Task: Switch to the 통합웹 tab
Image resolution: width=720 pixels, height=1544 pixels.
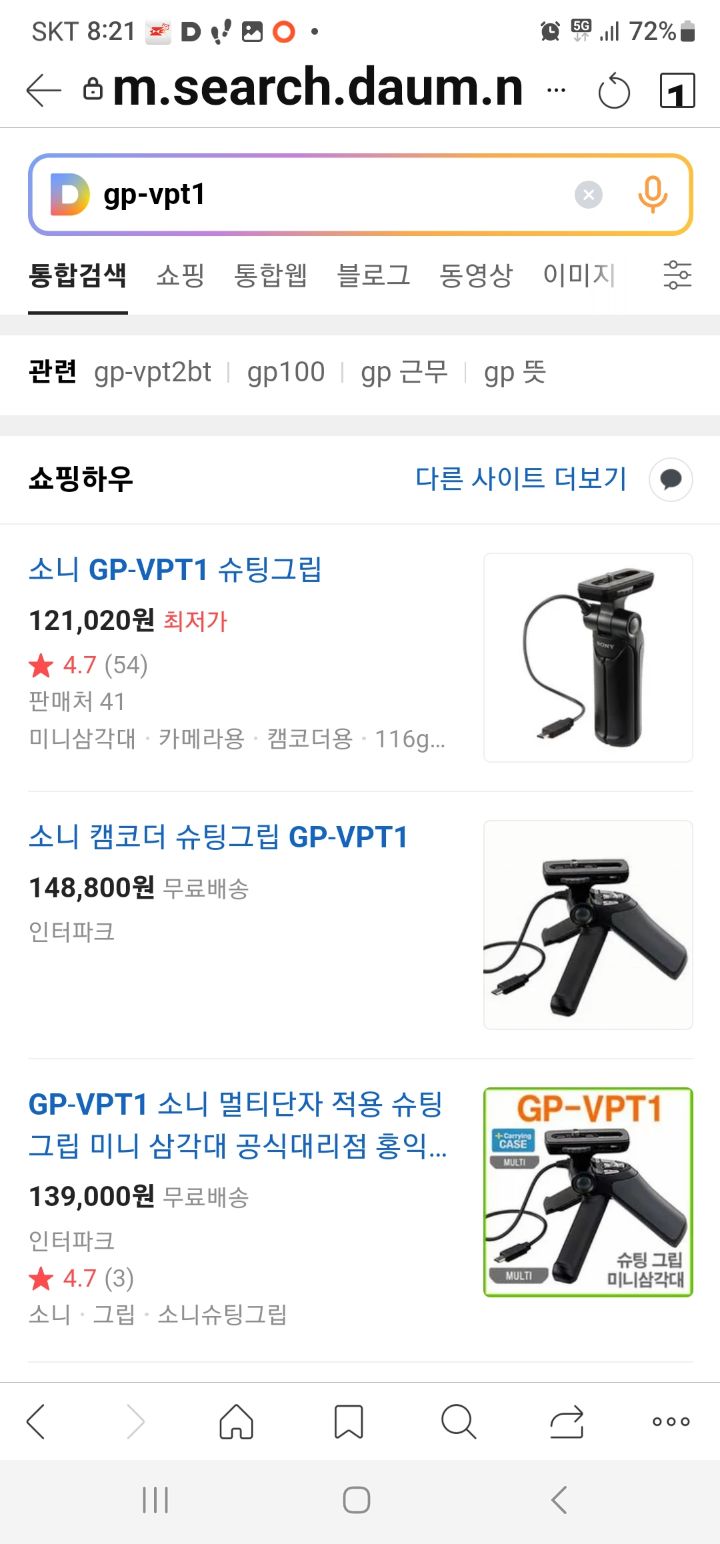Action: (x=270, y=276)
